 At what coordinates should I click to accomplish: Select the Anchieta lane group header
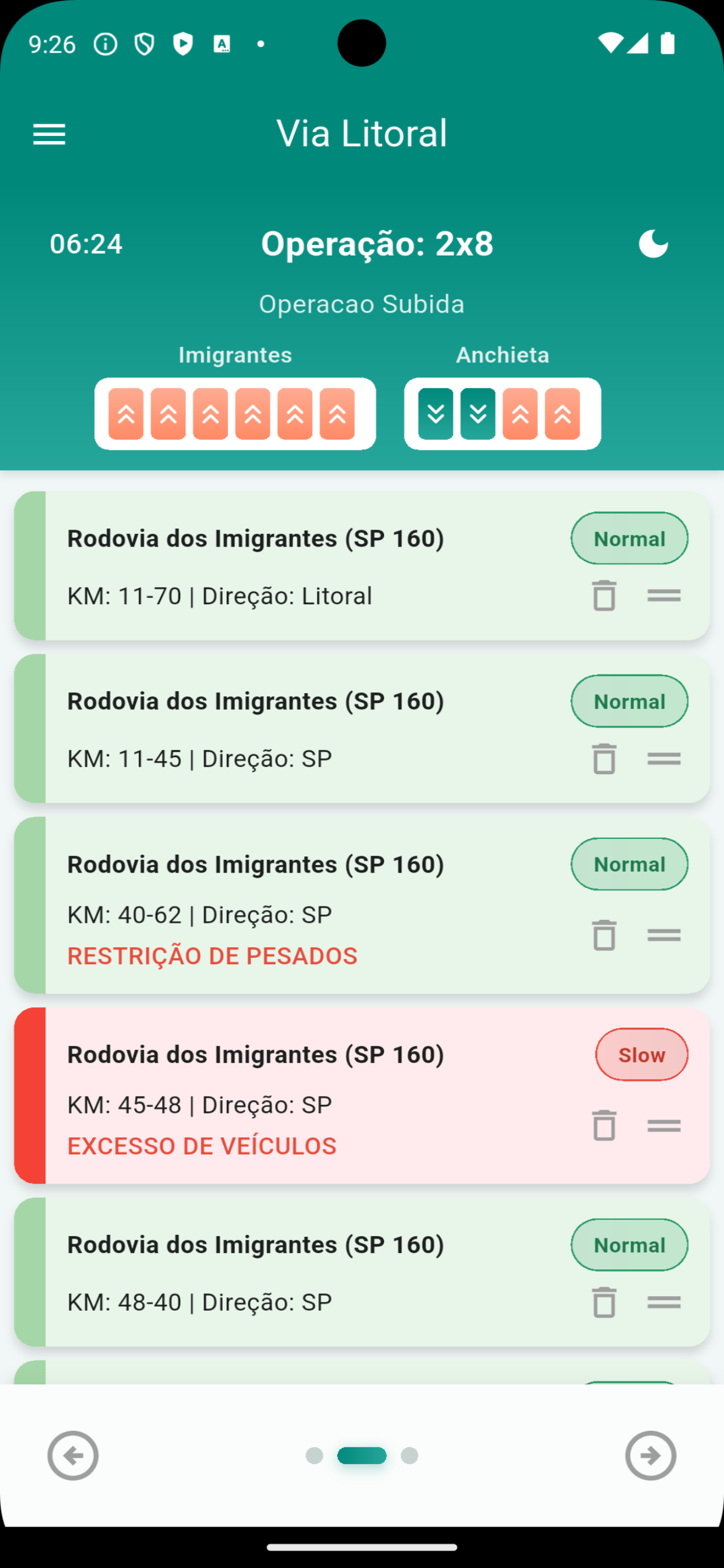(x=502, y=354)
